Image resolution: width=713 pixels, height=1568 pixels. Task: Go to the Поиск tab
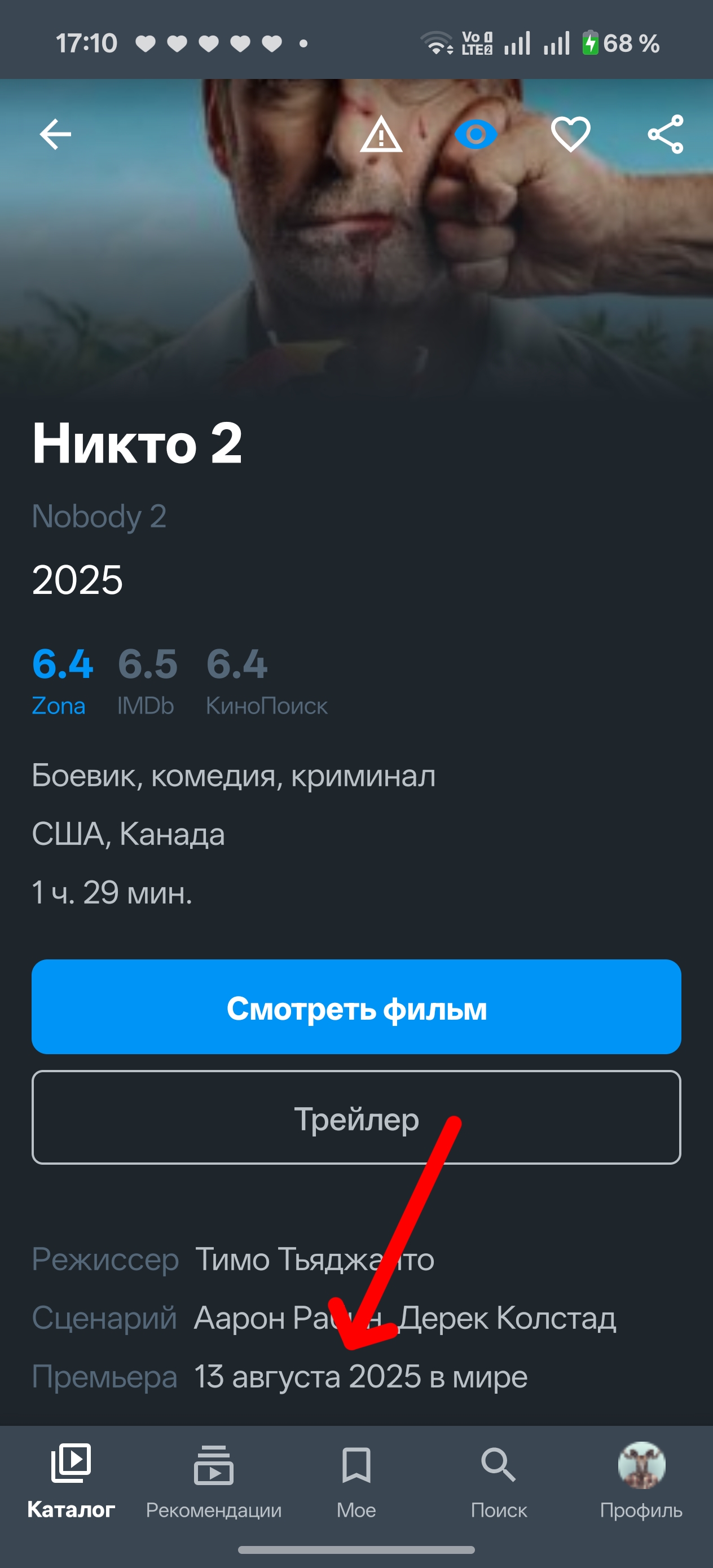coord(499,1481)
